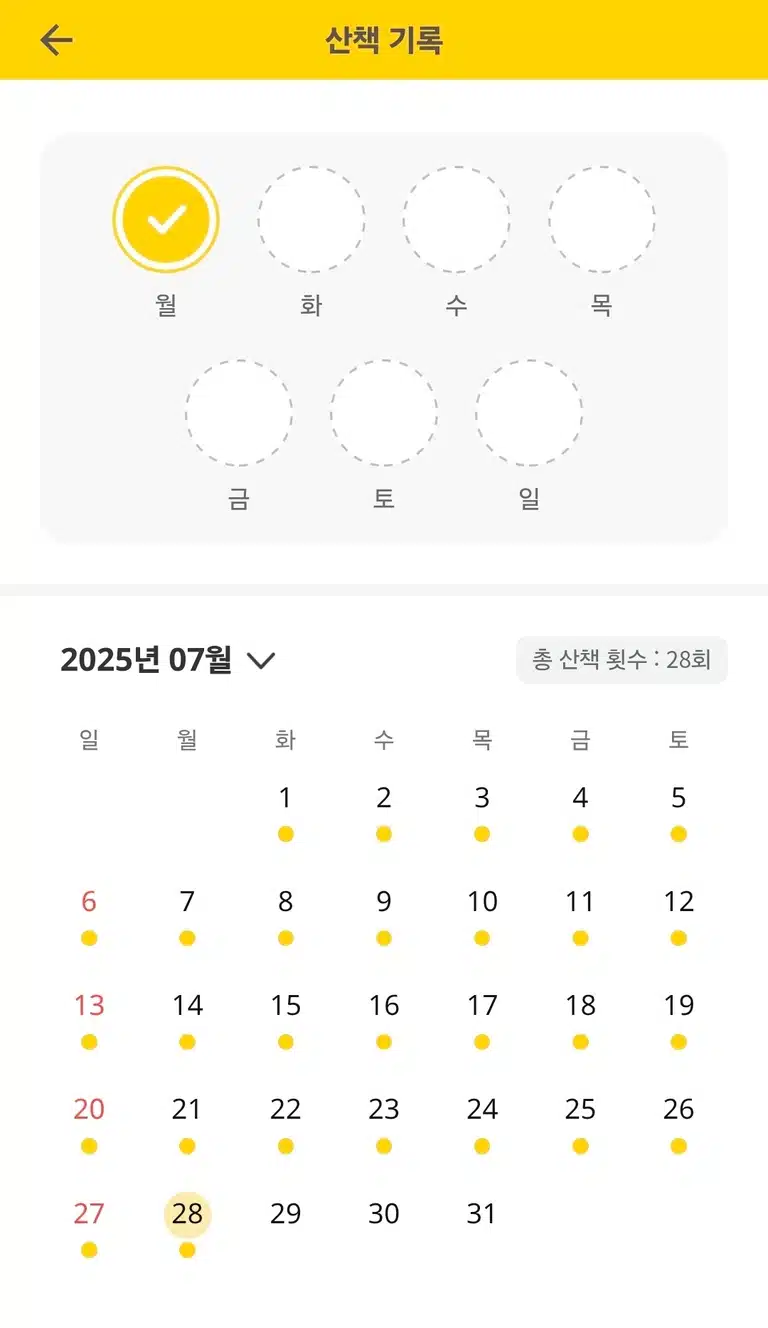
Task: Tap the empty 토 weekday circle
Action: [384, 413]
